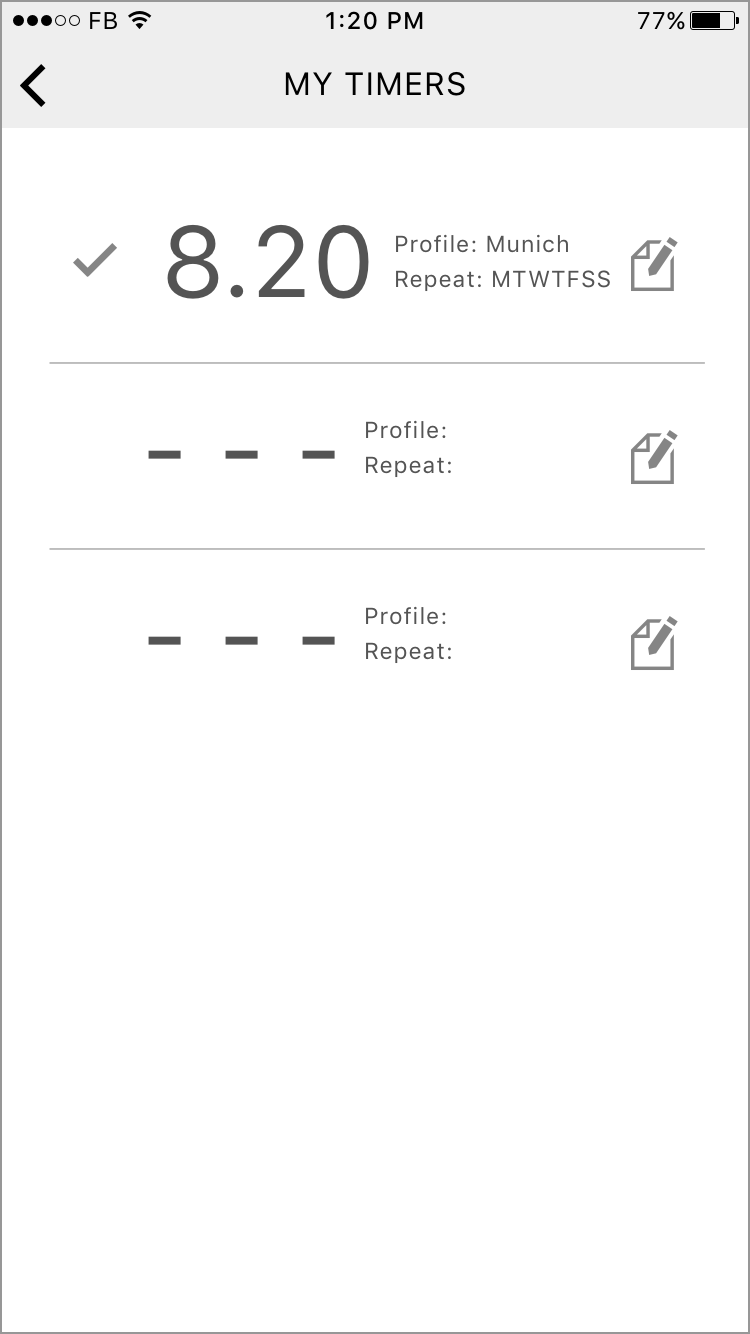The width and height of the screenshot is (750, 1334).
Task: Edit the 8.20 Munich timer
Action: tap(653, 264)
